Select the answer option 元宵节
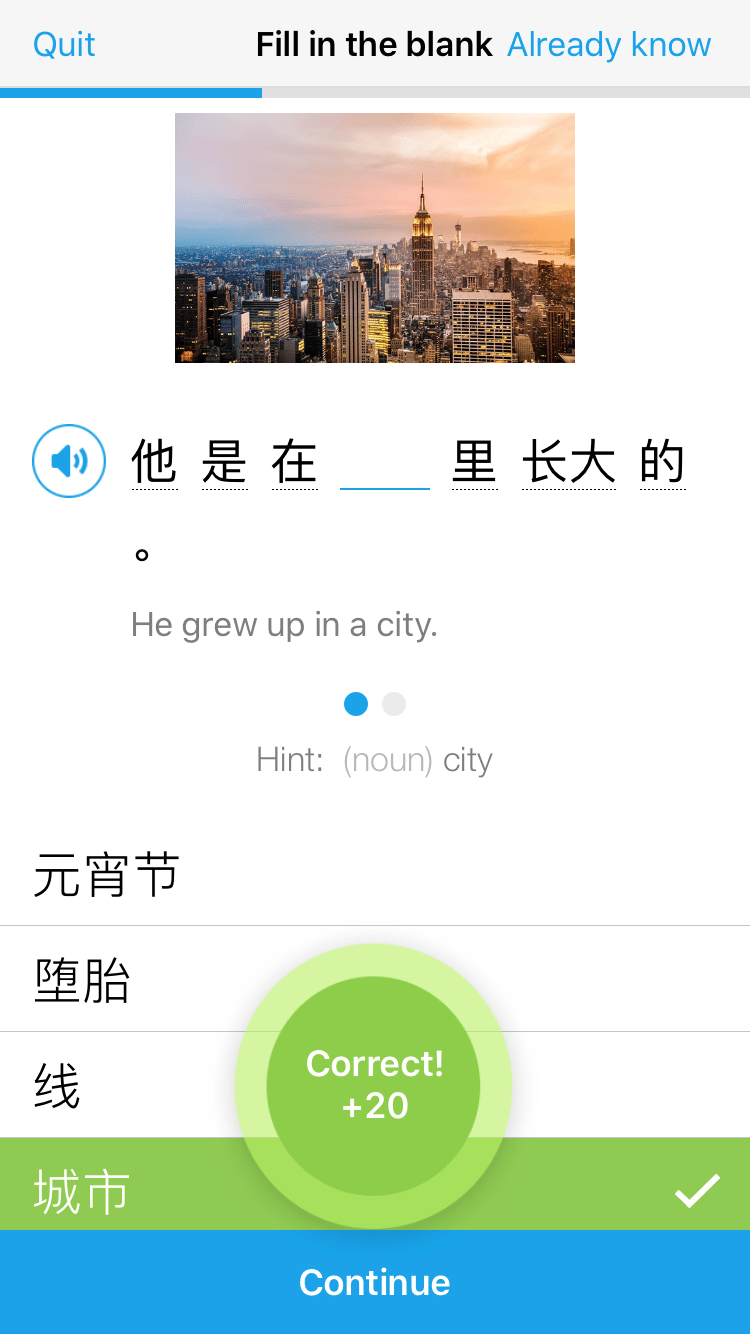 tap(107, 876)
